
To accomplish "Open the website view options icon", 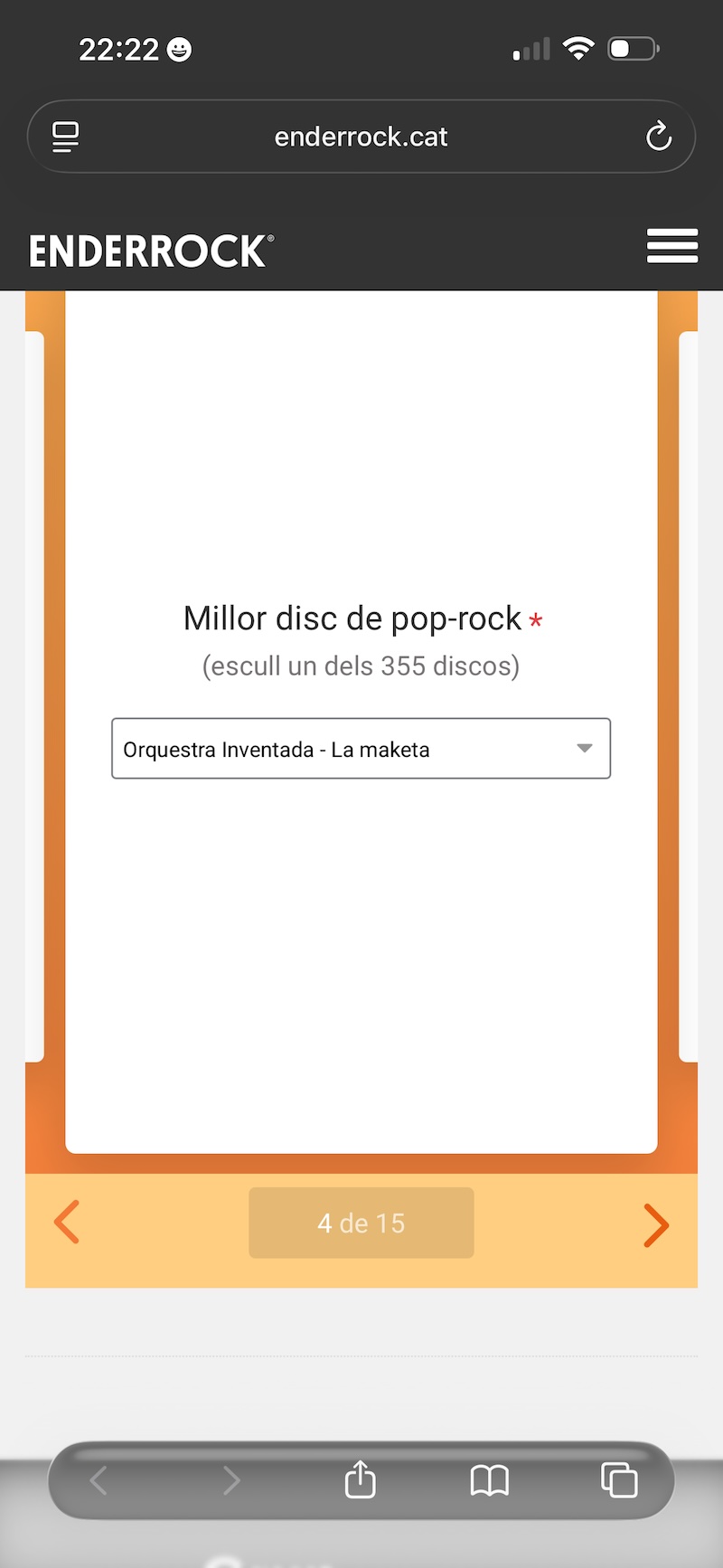I will [x=63, y=136].
